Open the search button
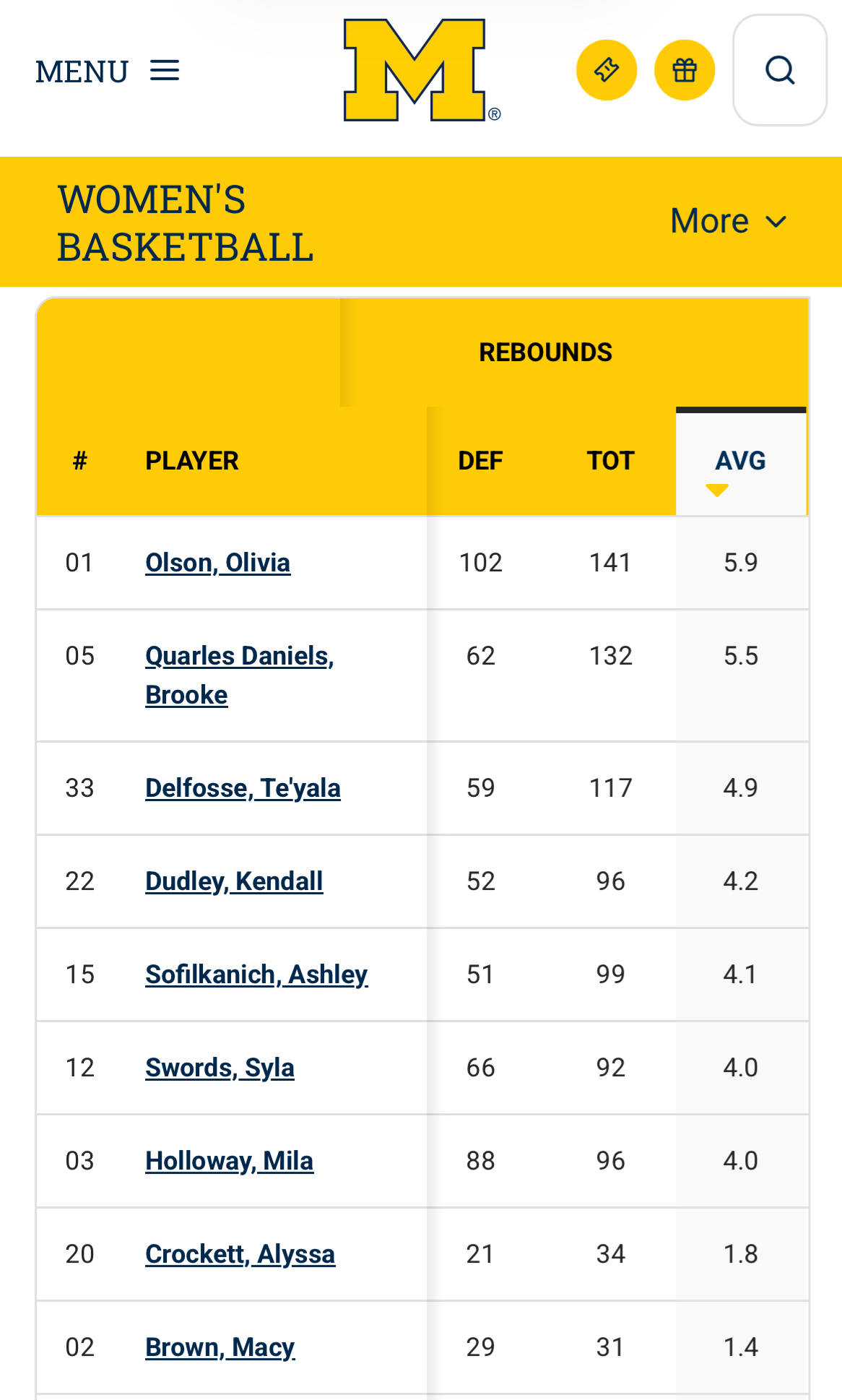The height and width of the screenshot is (1400, 842). (779, 70)
